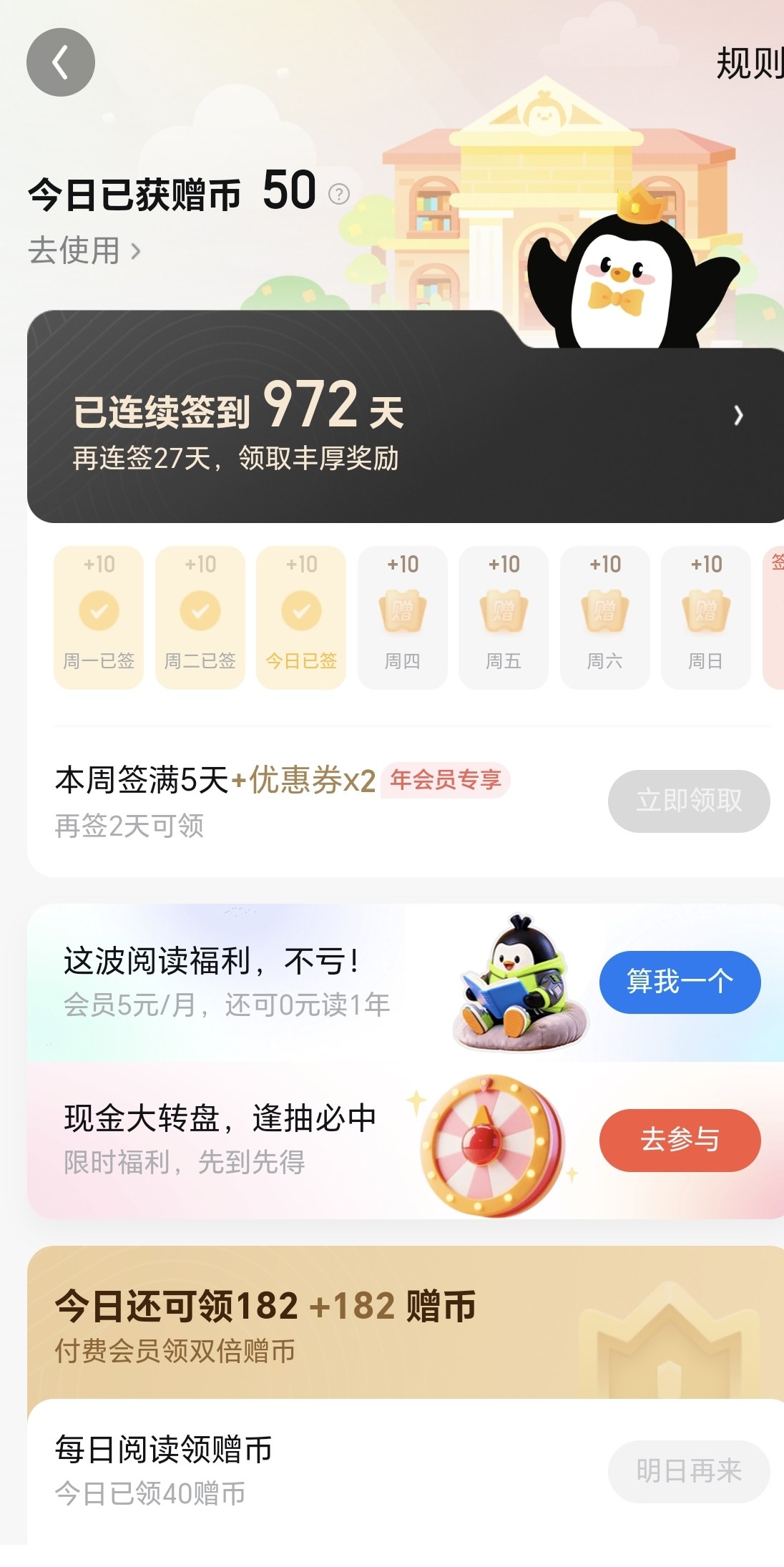Tap the question mark beside 赠币 50

(339, 194)
